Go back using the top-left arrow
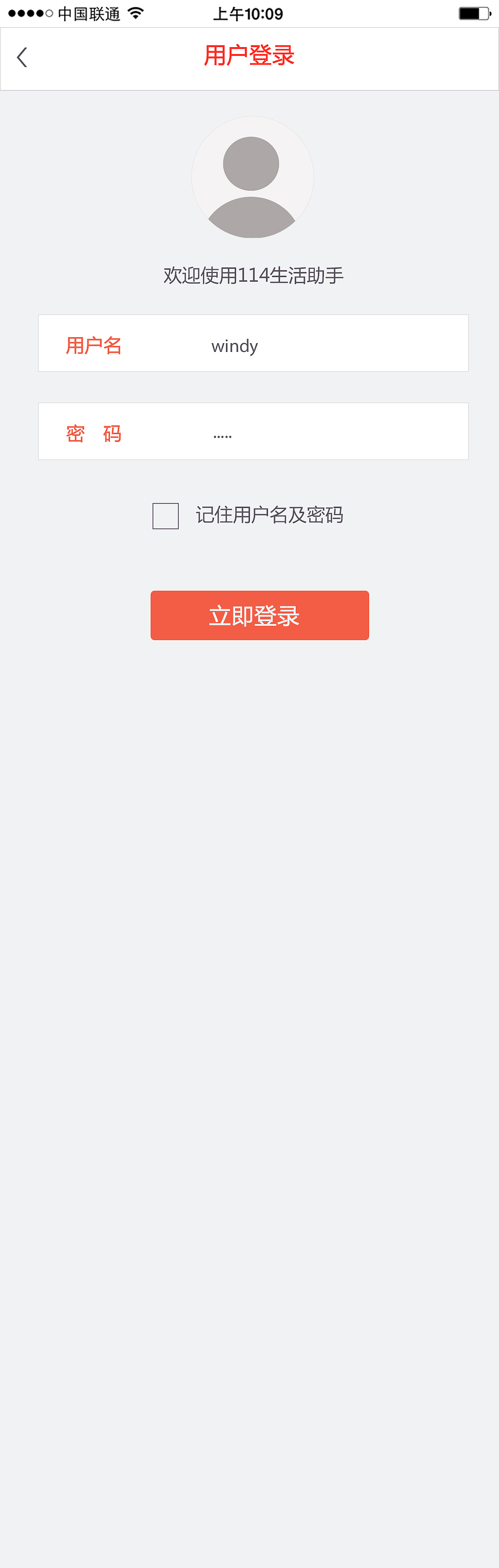 [x=22, y=57]
